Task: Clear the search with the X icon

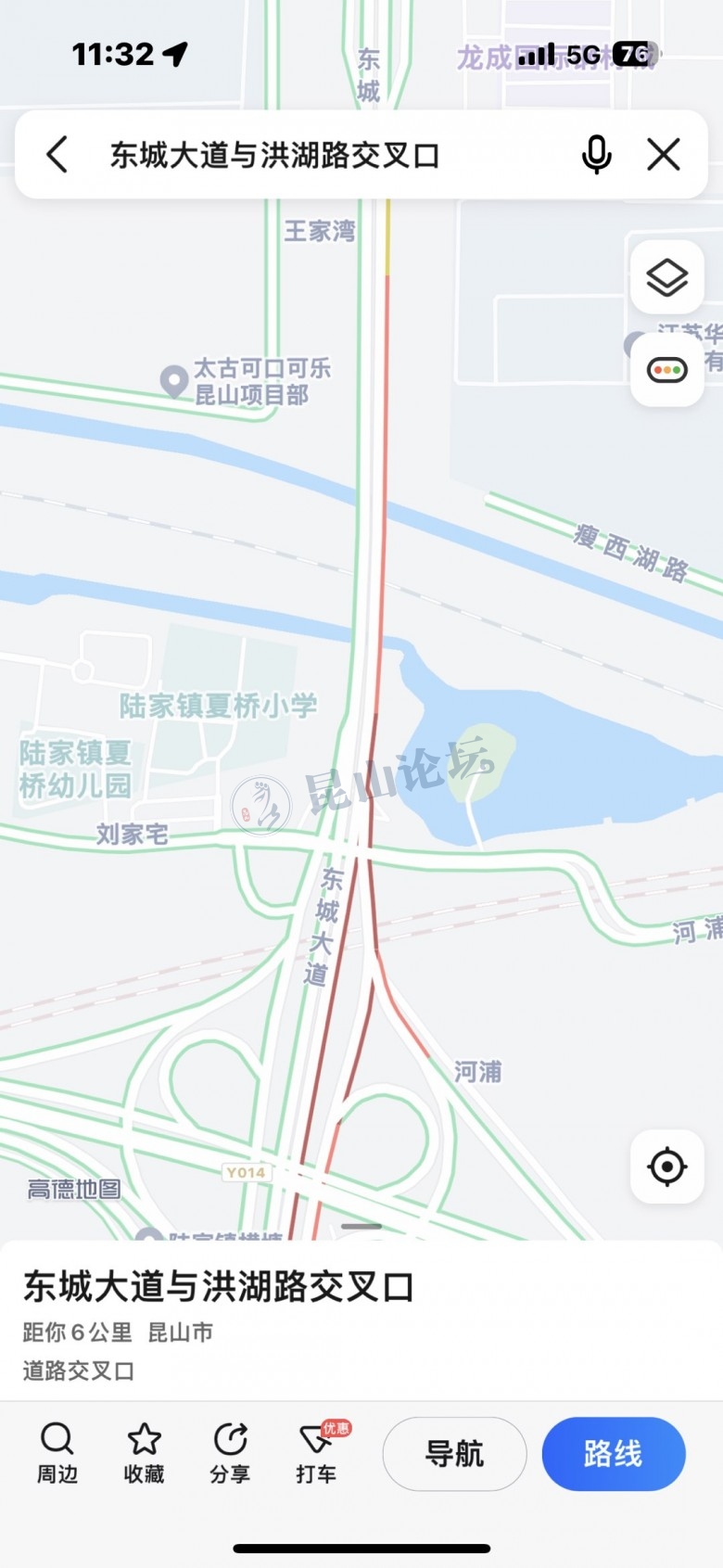Action: (x=664, y=155)
